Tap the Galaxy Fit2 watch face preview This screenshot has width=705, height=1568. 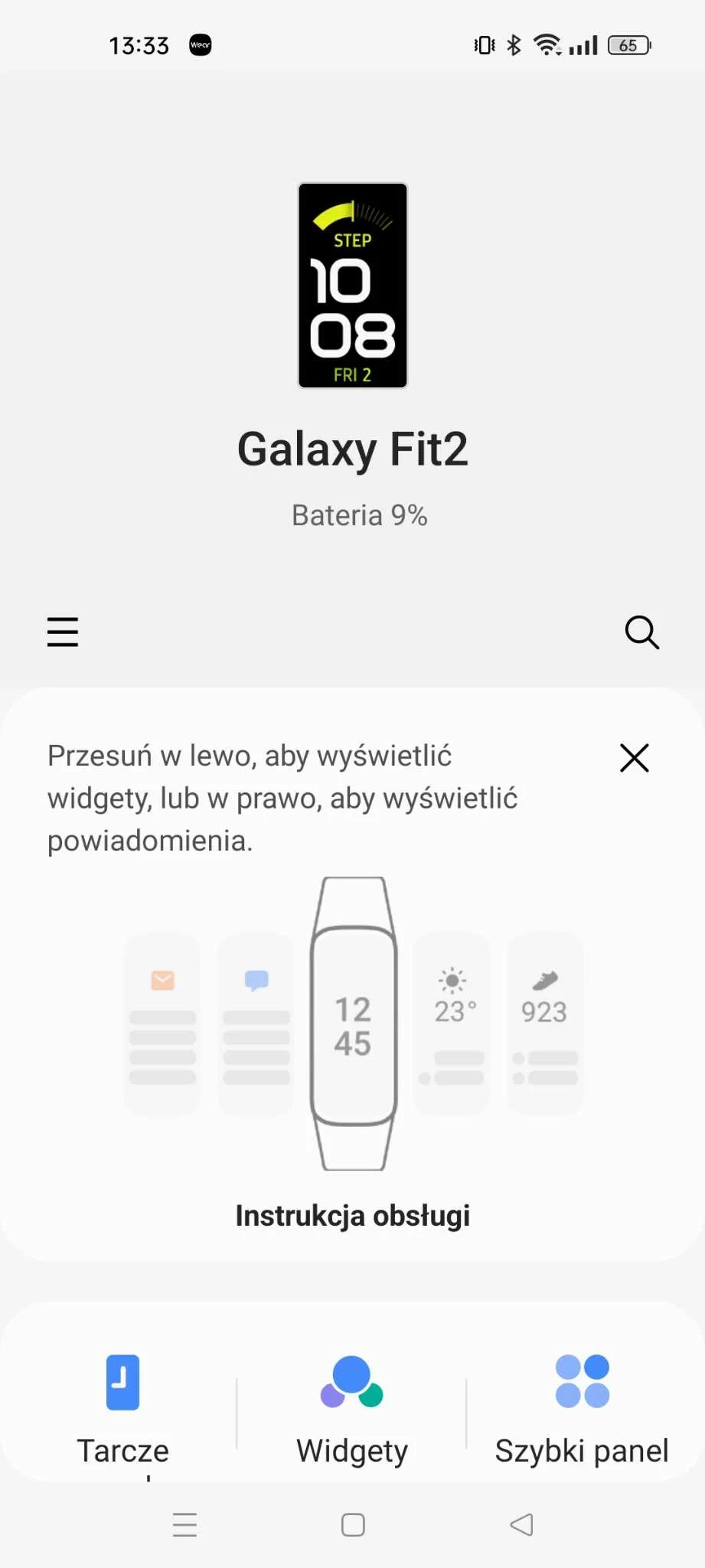pyautogui.click(x=352, y=285)
